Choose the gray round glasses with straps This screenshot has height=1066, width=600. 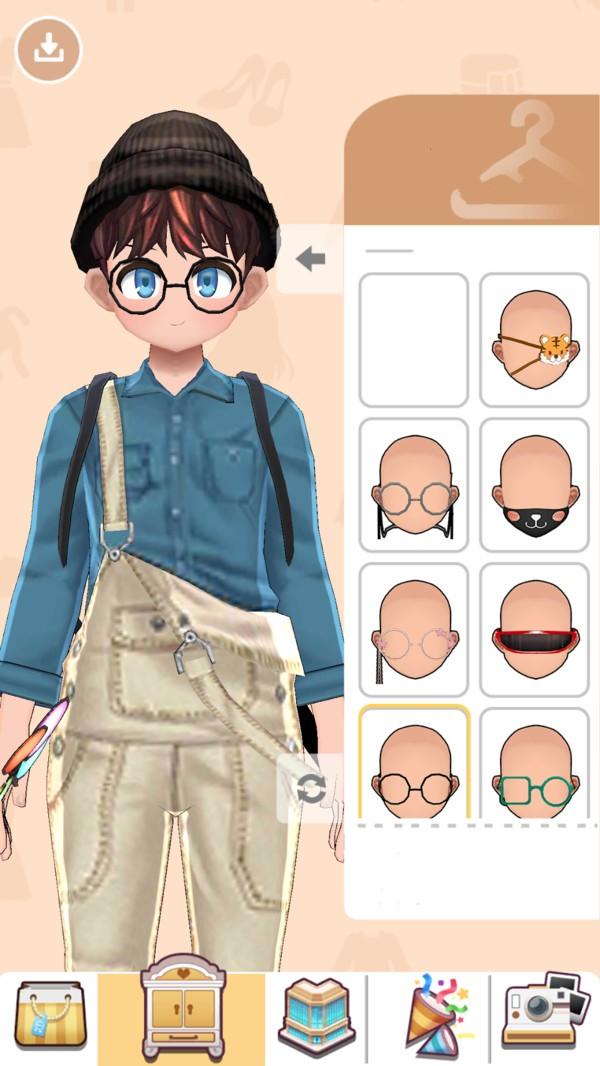pos(413,485)
